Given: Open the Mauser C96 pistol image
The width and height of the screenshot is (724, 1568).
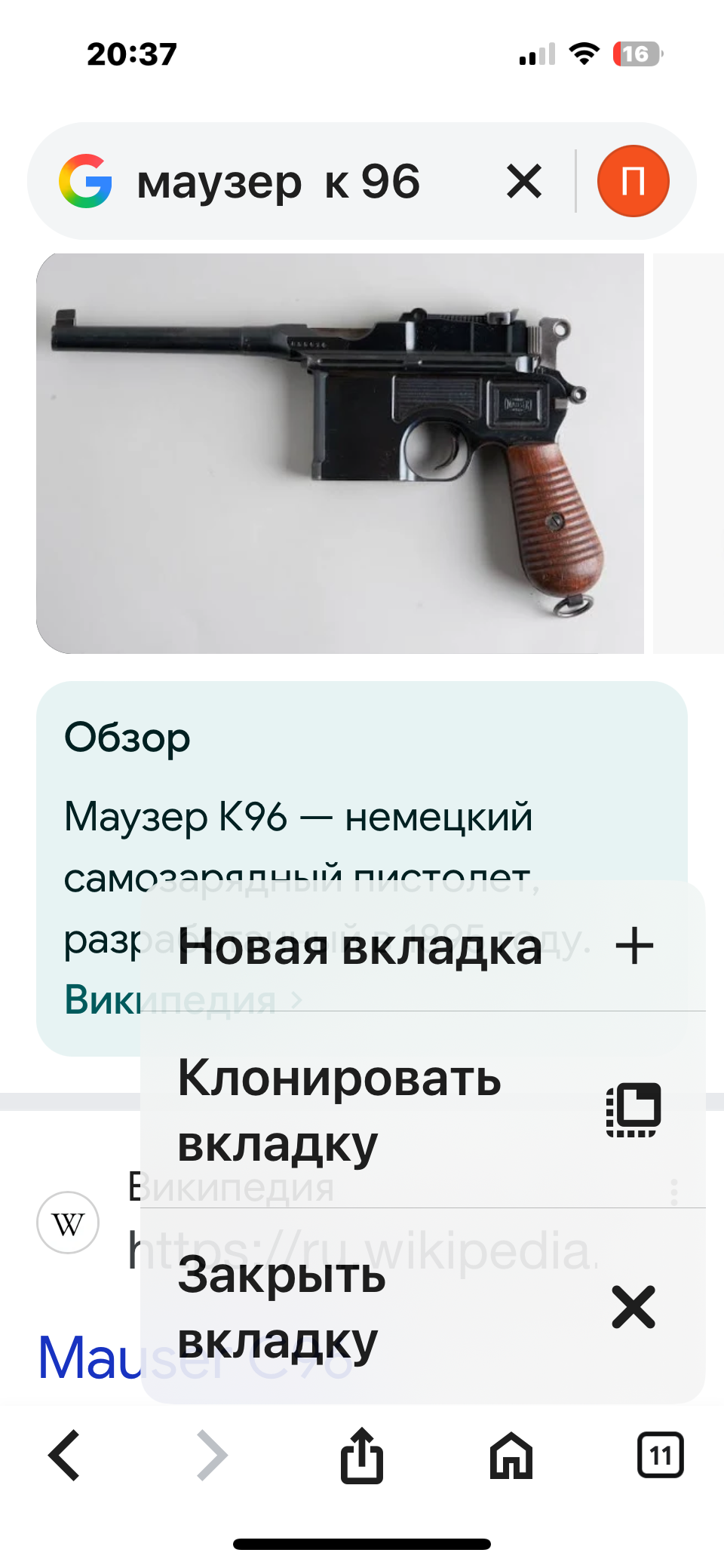Looking at the screenshot, I should point(339,453).
